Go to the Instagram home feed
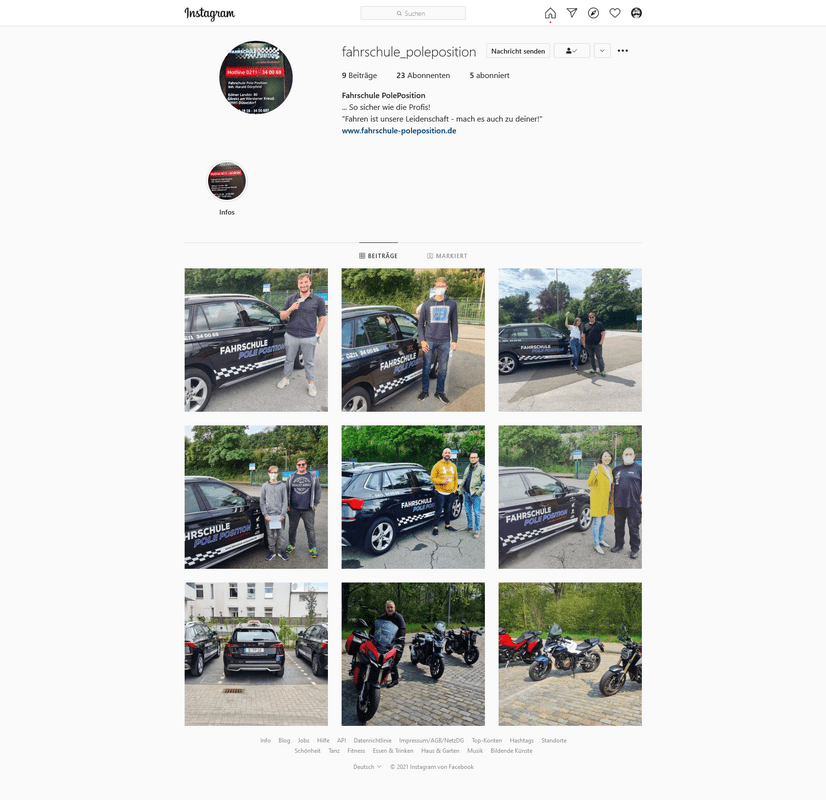 tap(550, 13)
